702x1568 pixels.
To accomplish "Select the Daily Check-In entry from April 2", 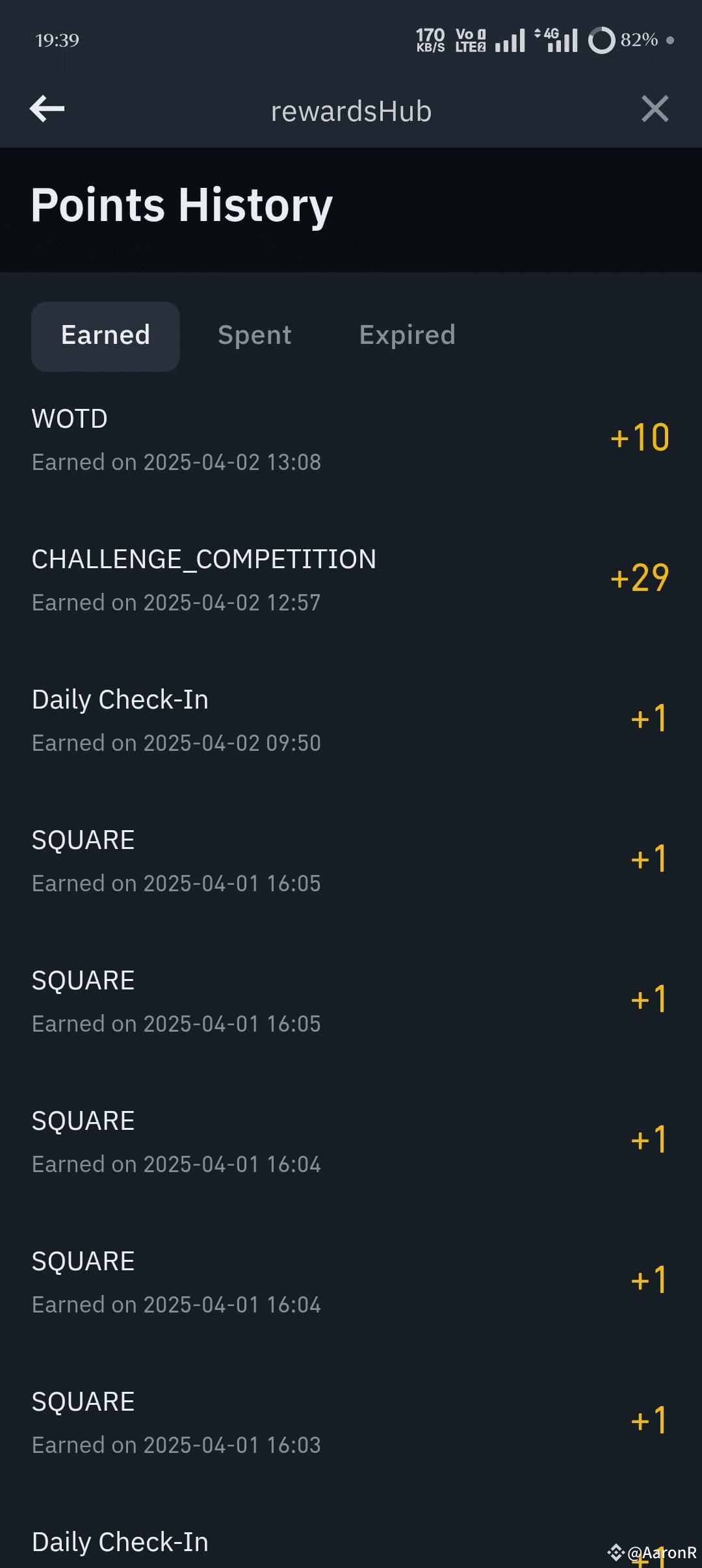I will tap(351, 718).
